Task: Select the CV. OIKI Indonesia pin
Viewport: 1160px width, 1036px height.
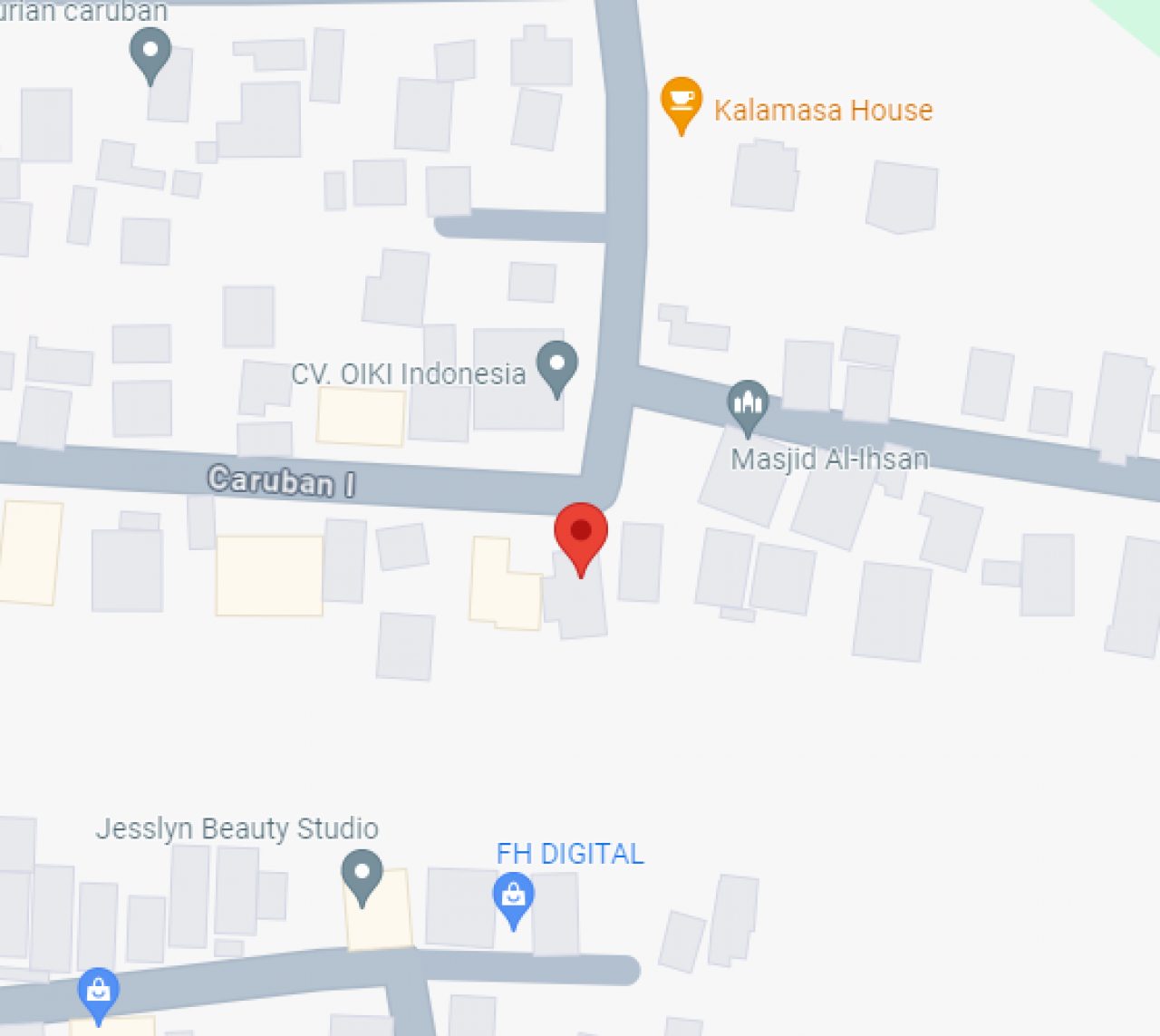Action: coord(556,365)
